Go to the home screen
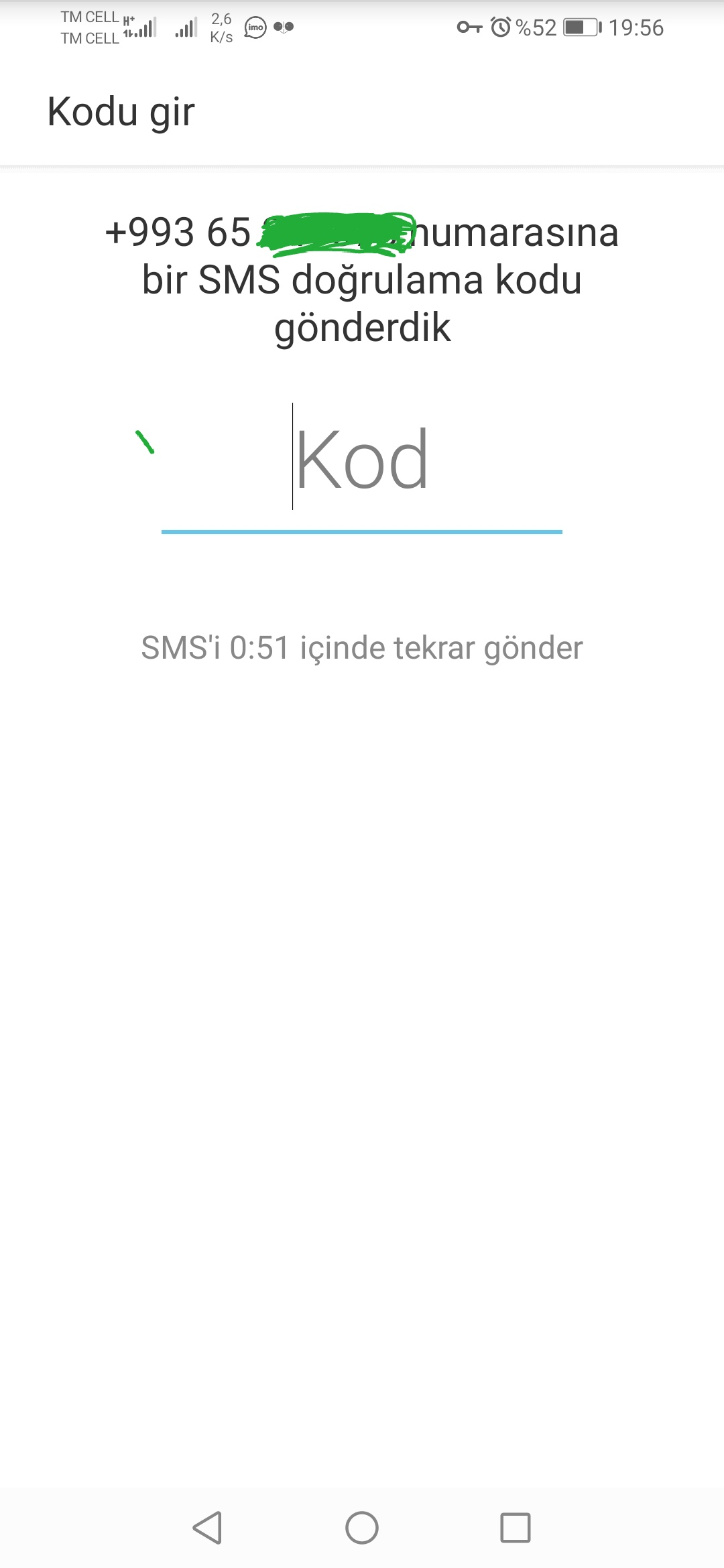 (362, 1528)
